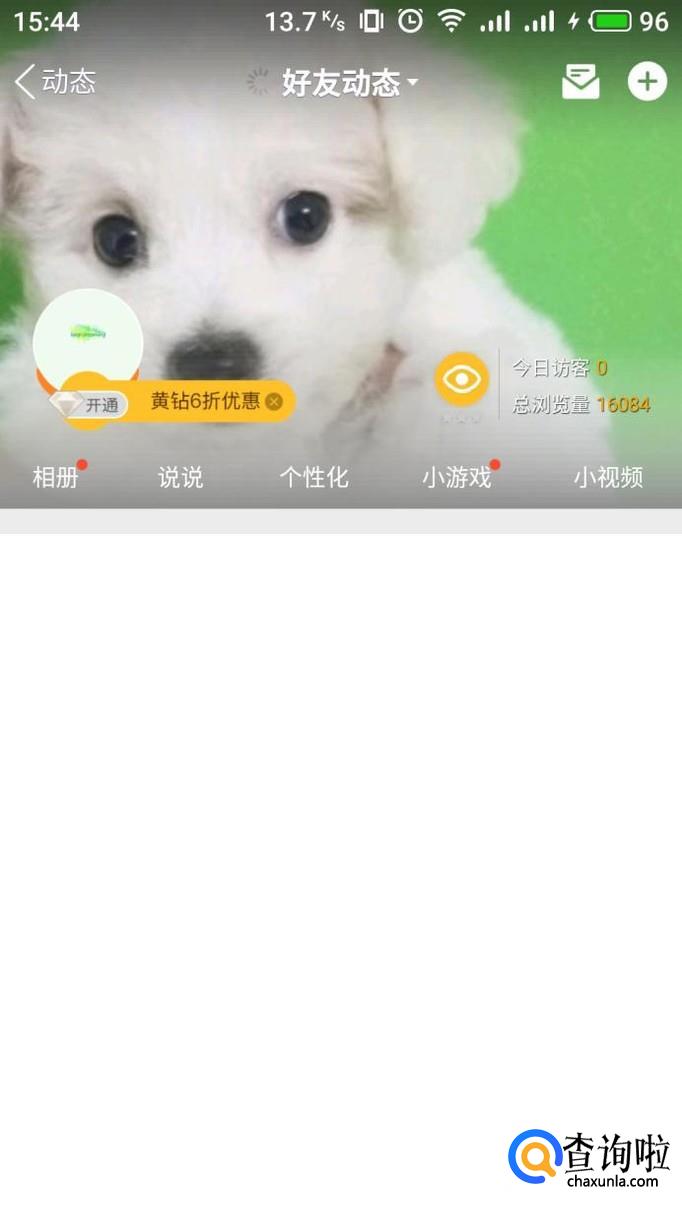View the 小视频 section
Image resolution: width=682 pixels, height=1212 pixels.
coord(607,478)
